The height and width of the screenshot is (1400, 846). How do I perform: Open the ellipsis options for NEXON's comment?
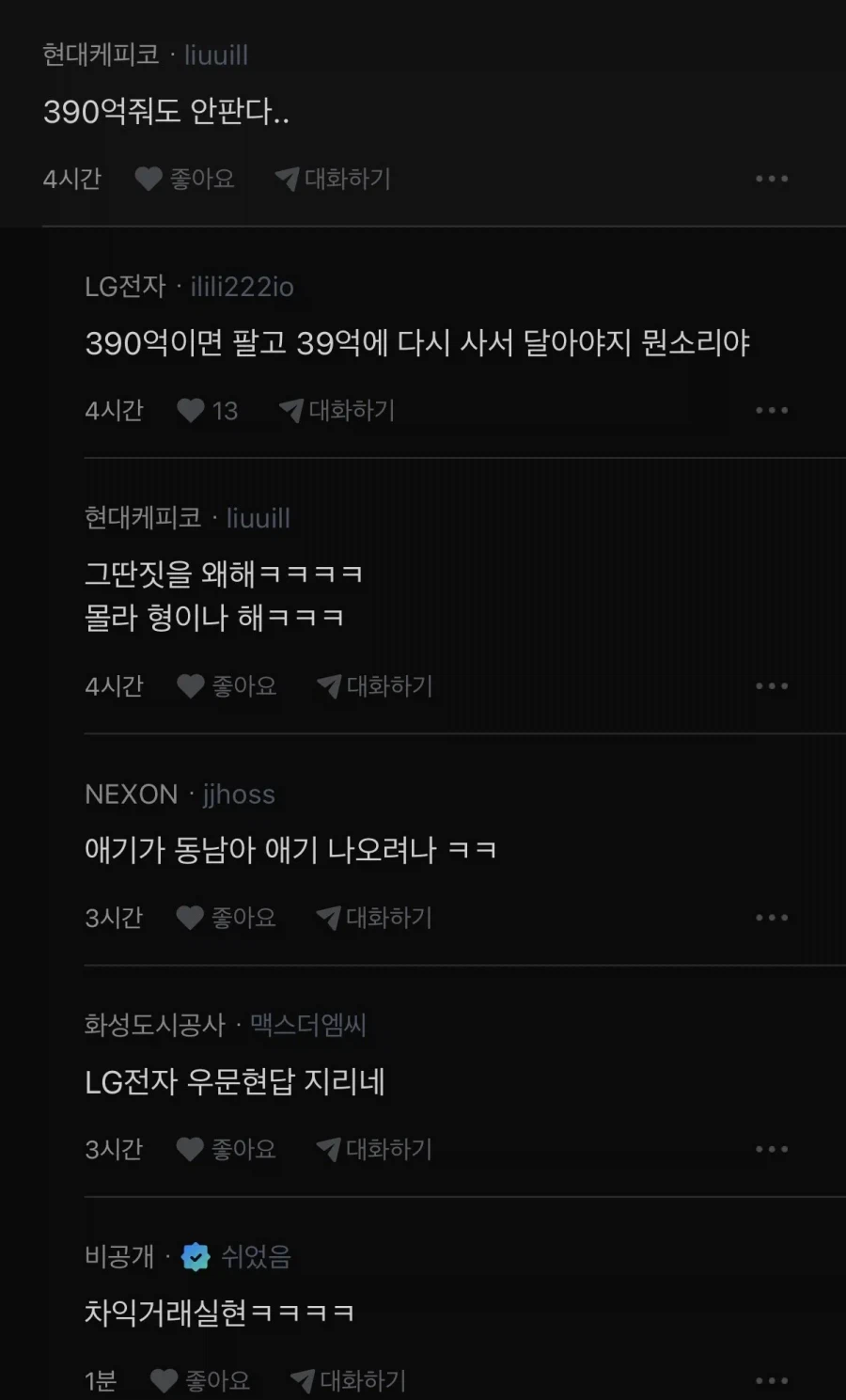click(773, 918)
